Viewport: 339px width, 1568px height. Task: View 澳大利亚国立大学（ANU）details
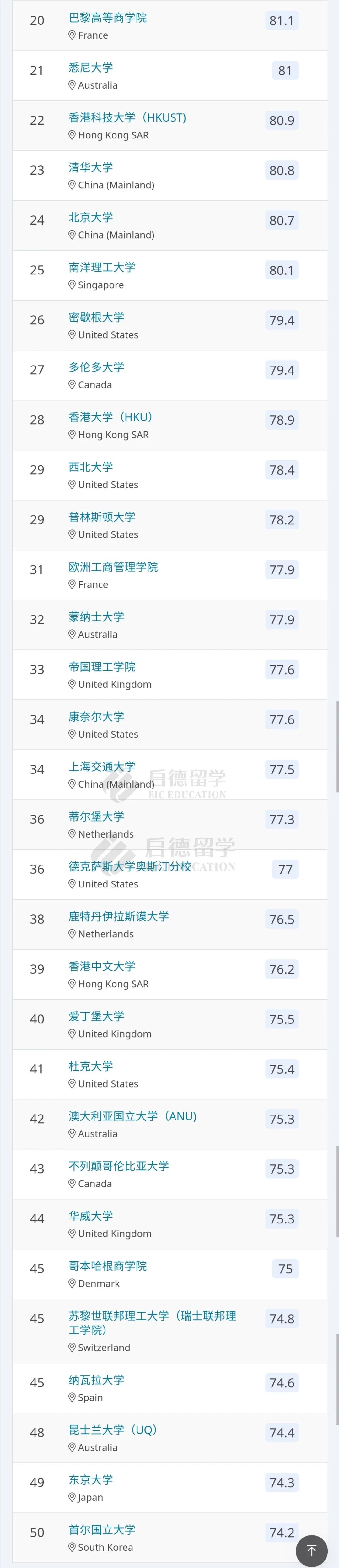pyautogui.click(x=132, y=1116)
